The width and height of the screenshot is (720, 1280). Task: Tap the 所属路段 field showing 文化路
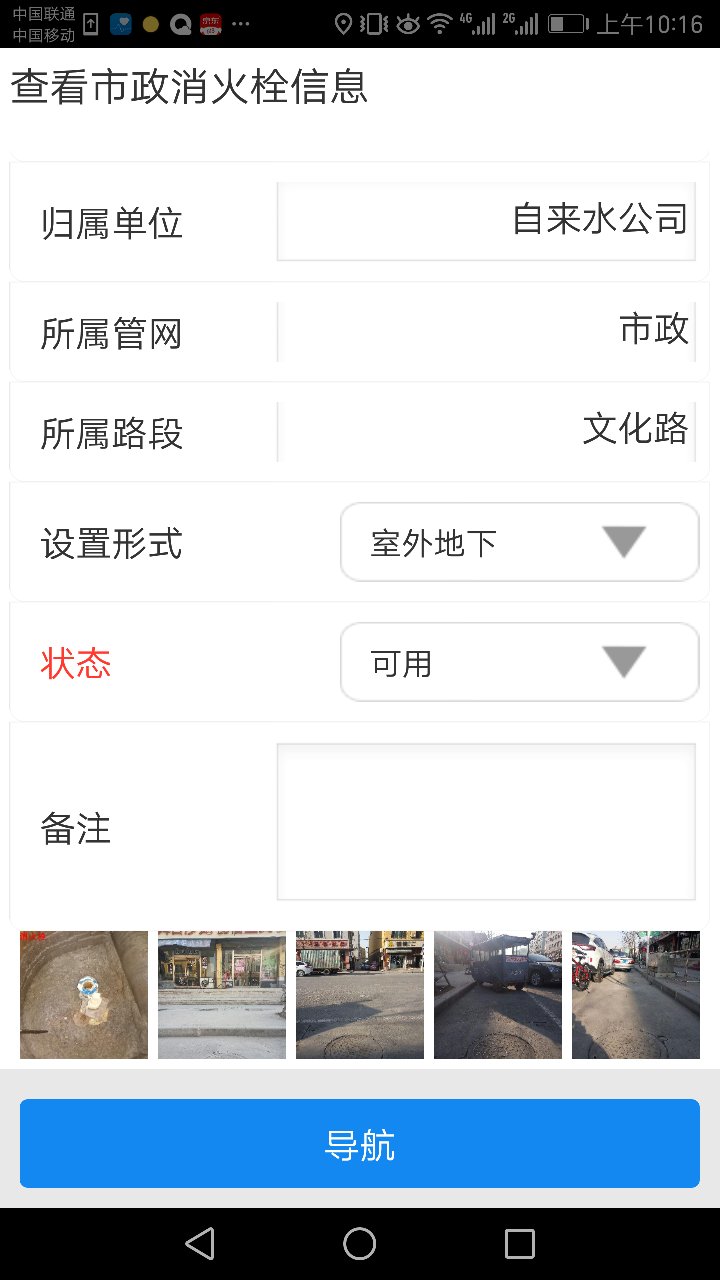click(486, 431)
